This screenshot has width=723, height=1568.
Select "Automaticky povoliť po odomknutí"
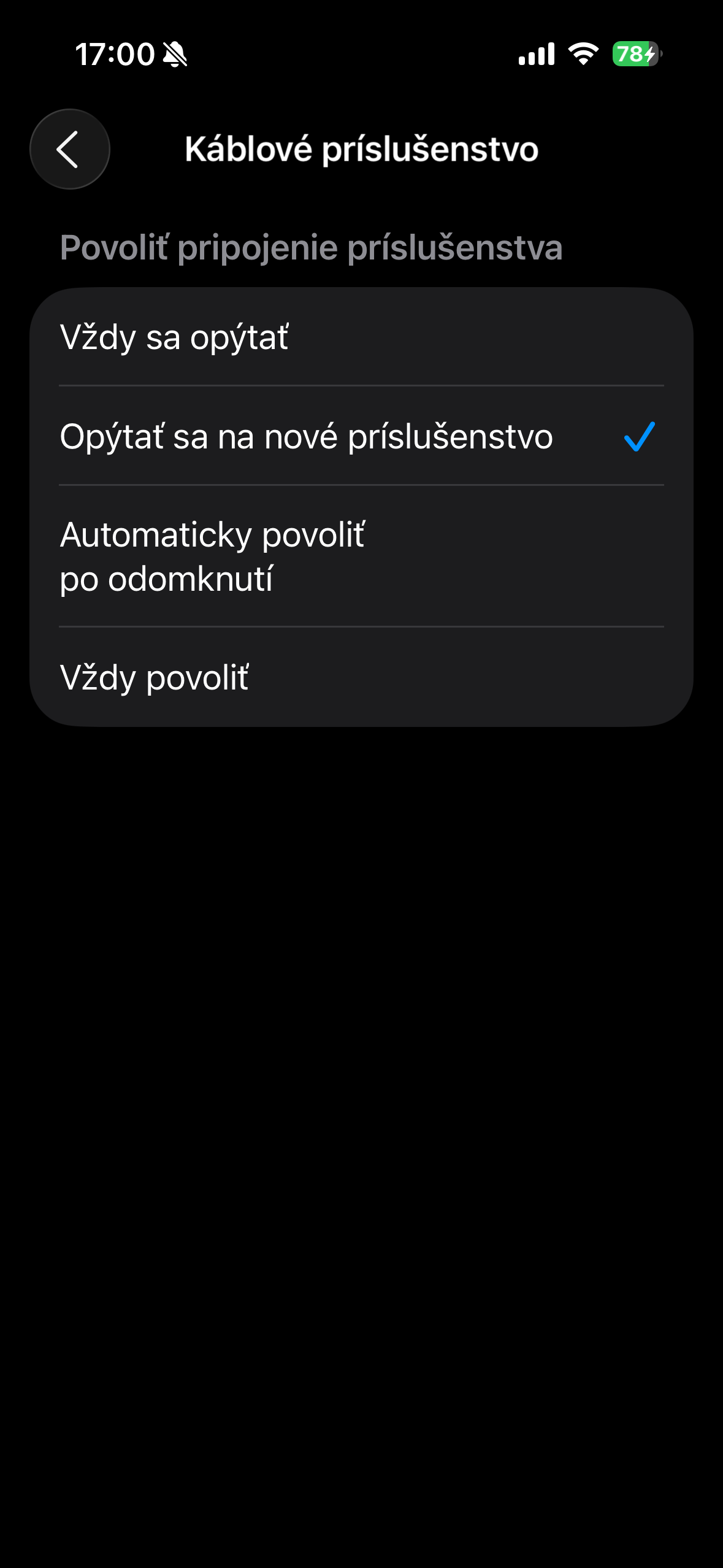[x=361, y=556]
